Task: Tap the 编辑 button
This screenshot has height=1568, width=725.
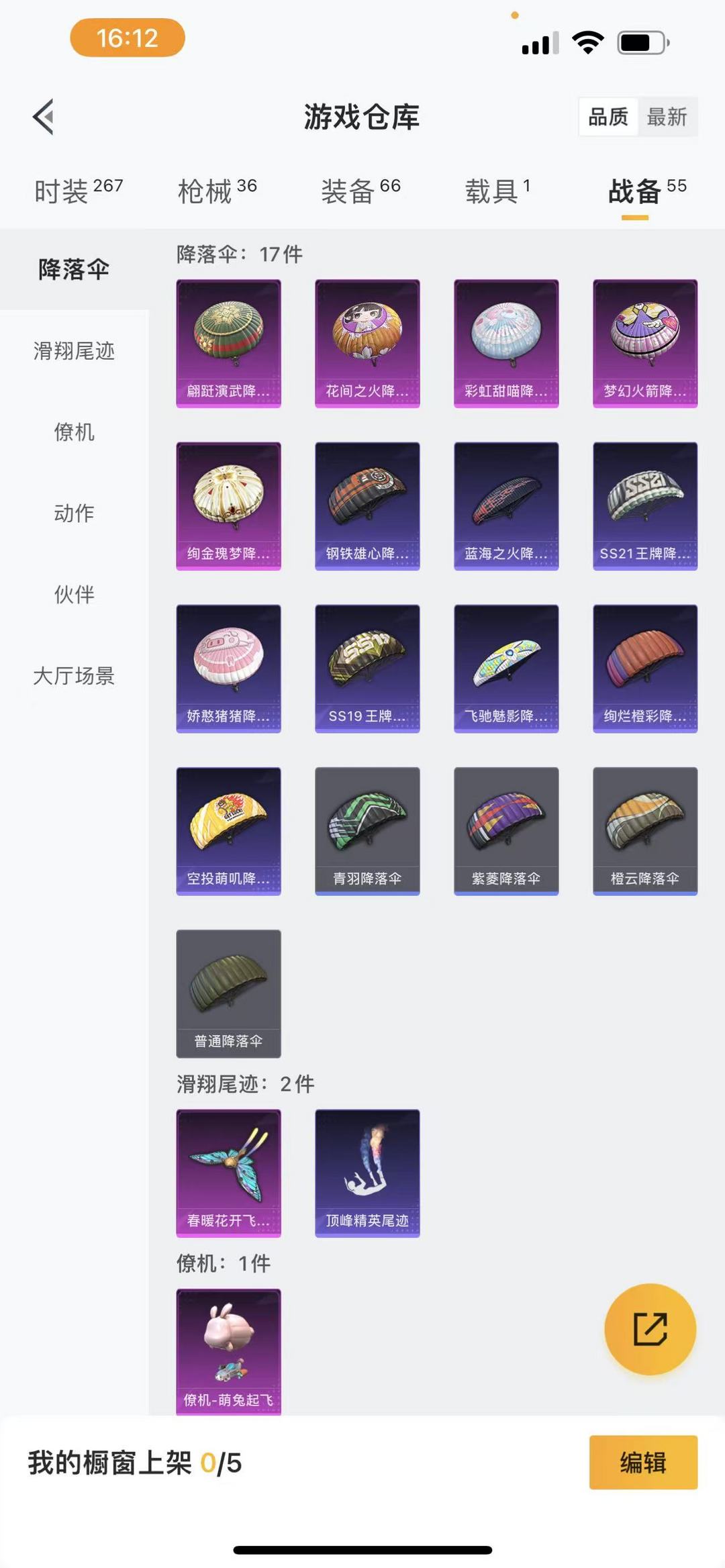Action: coord(643,1462)
